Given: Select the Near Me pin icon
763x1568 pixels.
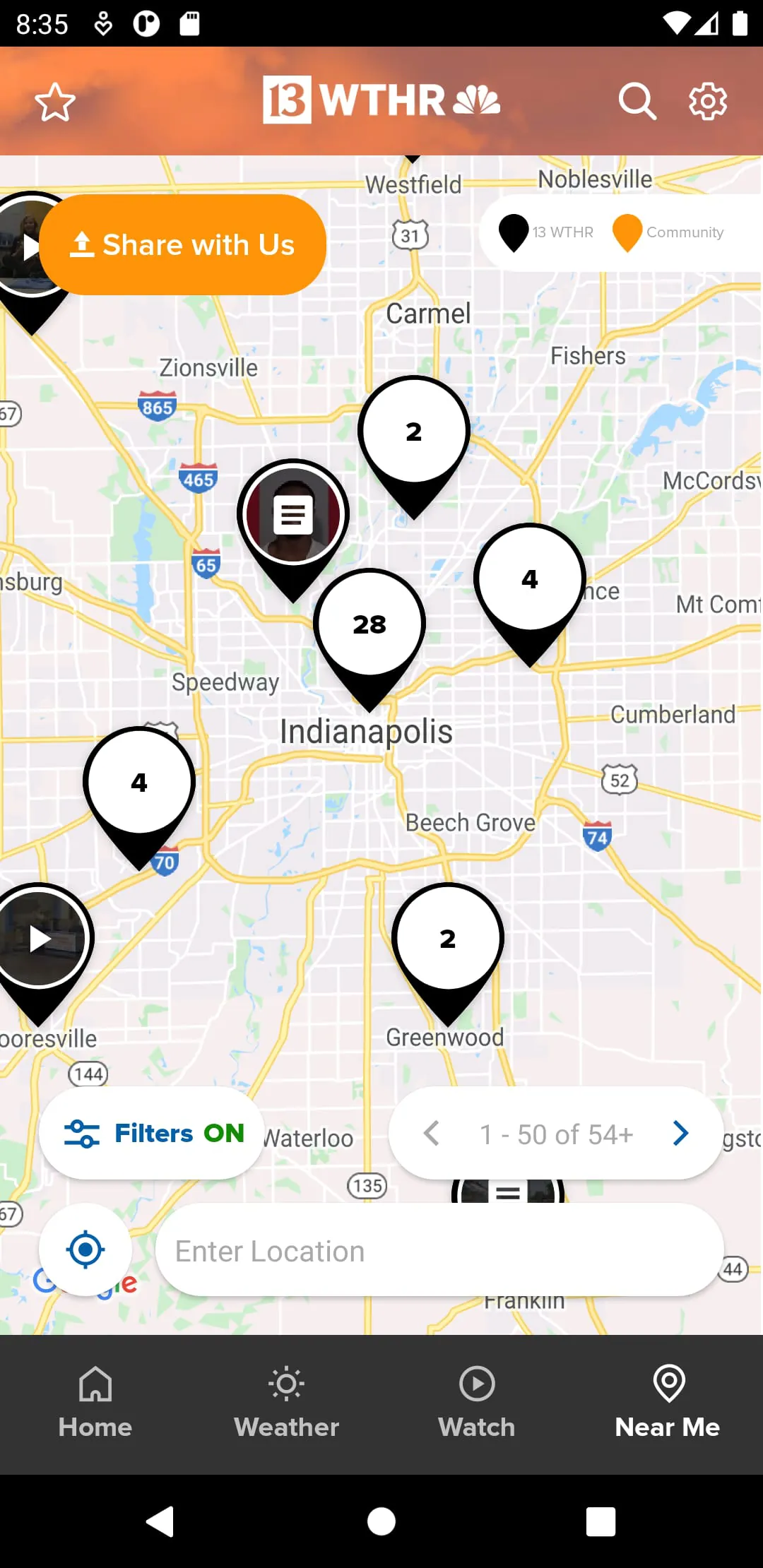Looking at the screenshot, I should (x=667, y=1383).
